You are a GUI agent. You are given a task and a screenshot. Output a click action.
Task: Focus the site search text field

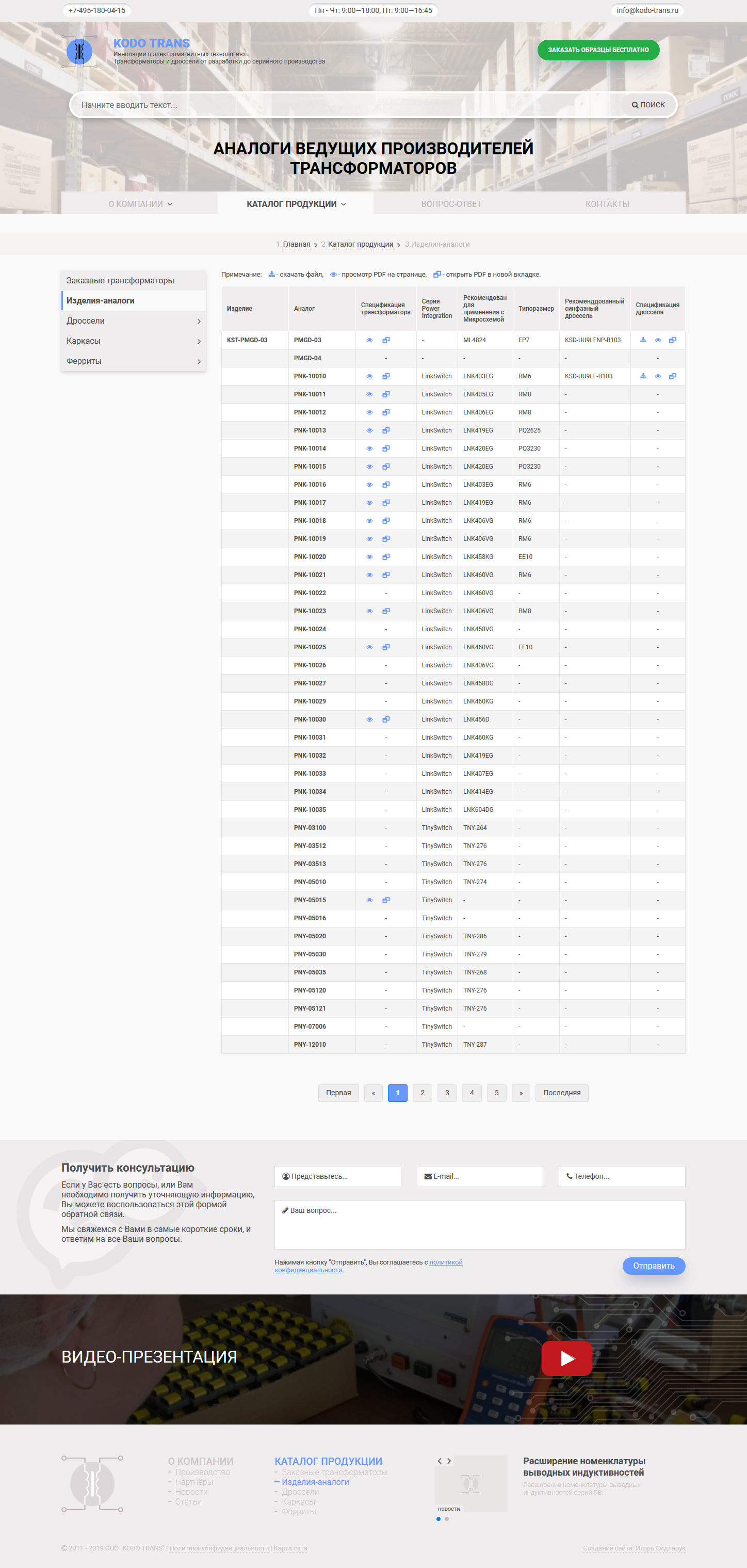(x=347, y=105)
